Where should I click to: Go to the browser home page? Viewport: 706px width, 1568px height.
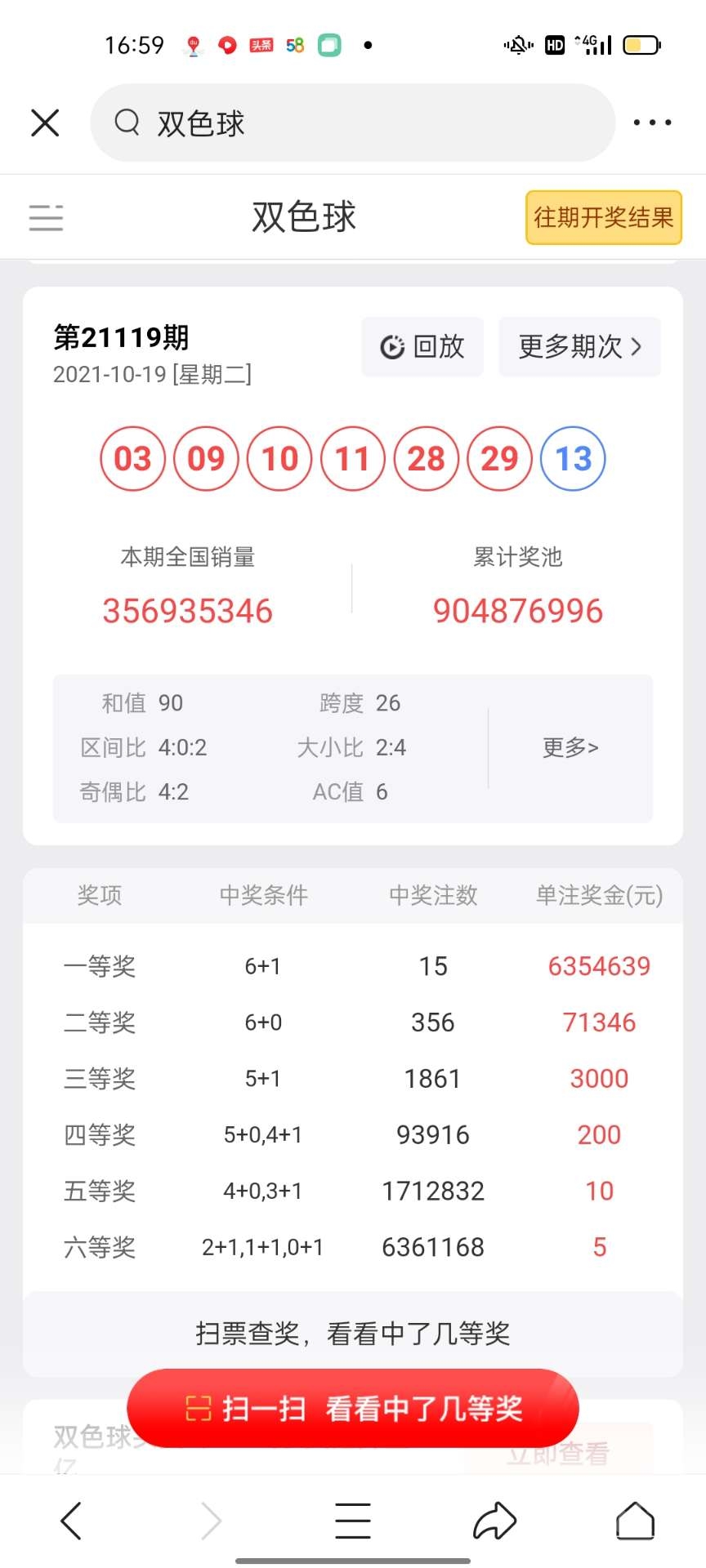pos(635,1521)
